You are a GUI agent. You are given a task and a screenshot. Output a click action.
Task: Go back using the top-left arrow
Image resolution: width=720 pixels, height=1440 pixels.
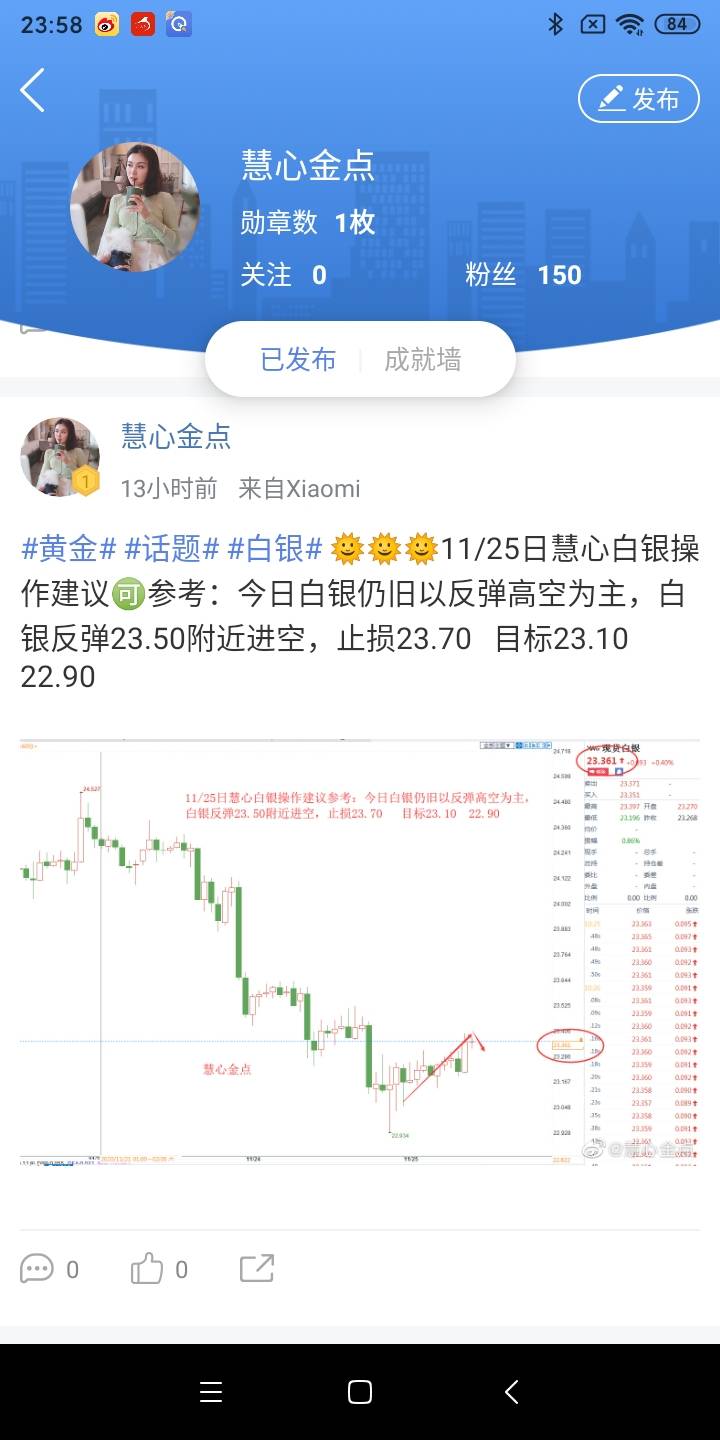[x=33, y=91]
